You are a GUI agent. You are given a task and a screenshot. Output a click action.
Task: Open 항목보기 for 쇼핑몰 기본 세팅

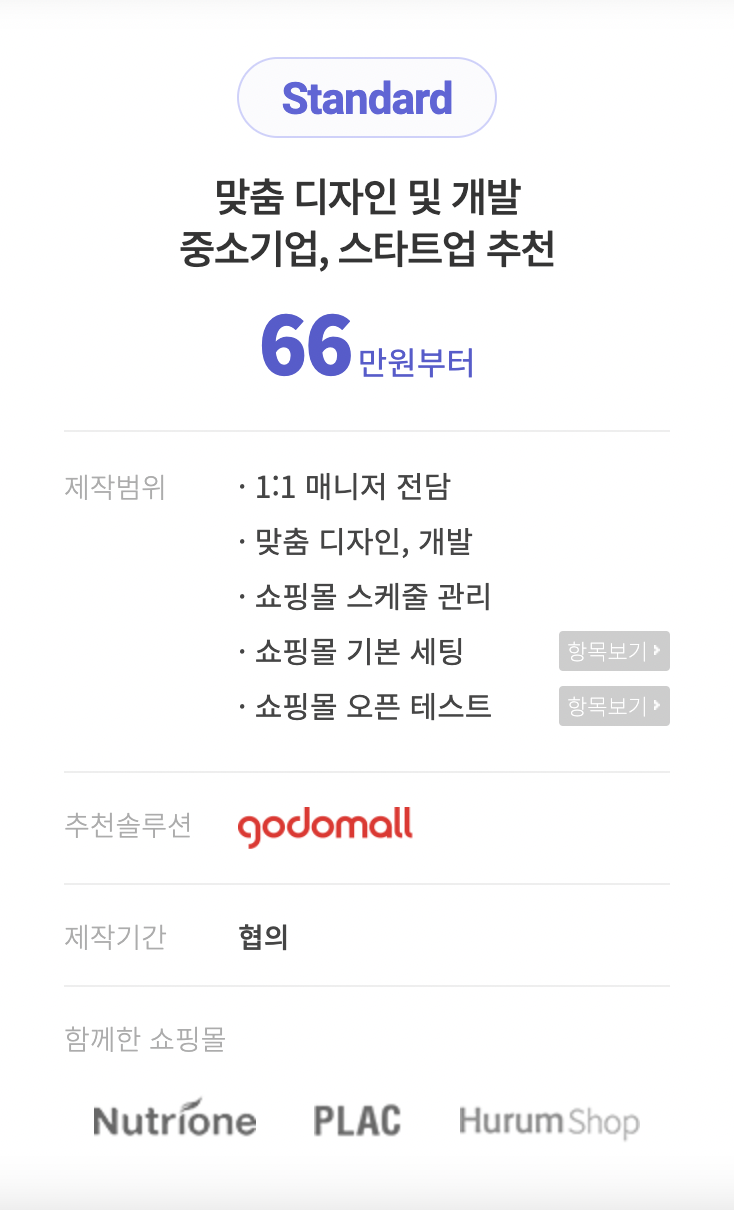(x=614, y=651)
